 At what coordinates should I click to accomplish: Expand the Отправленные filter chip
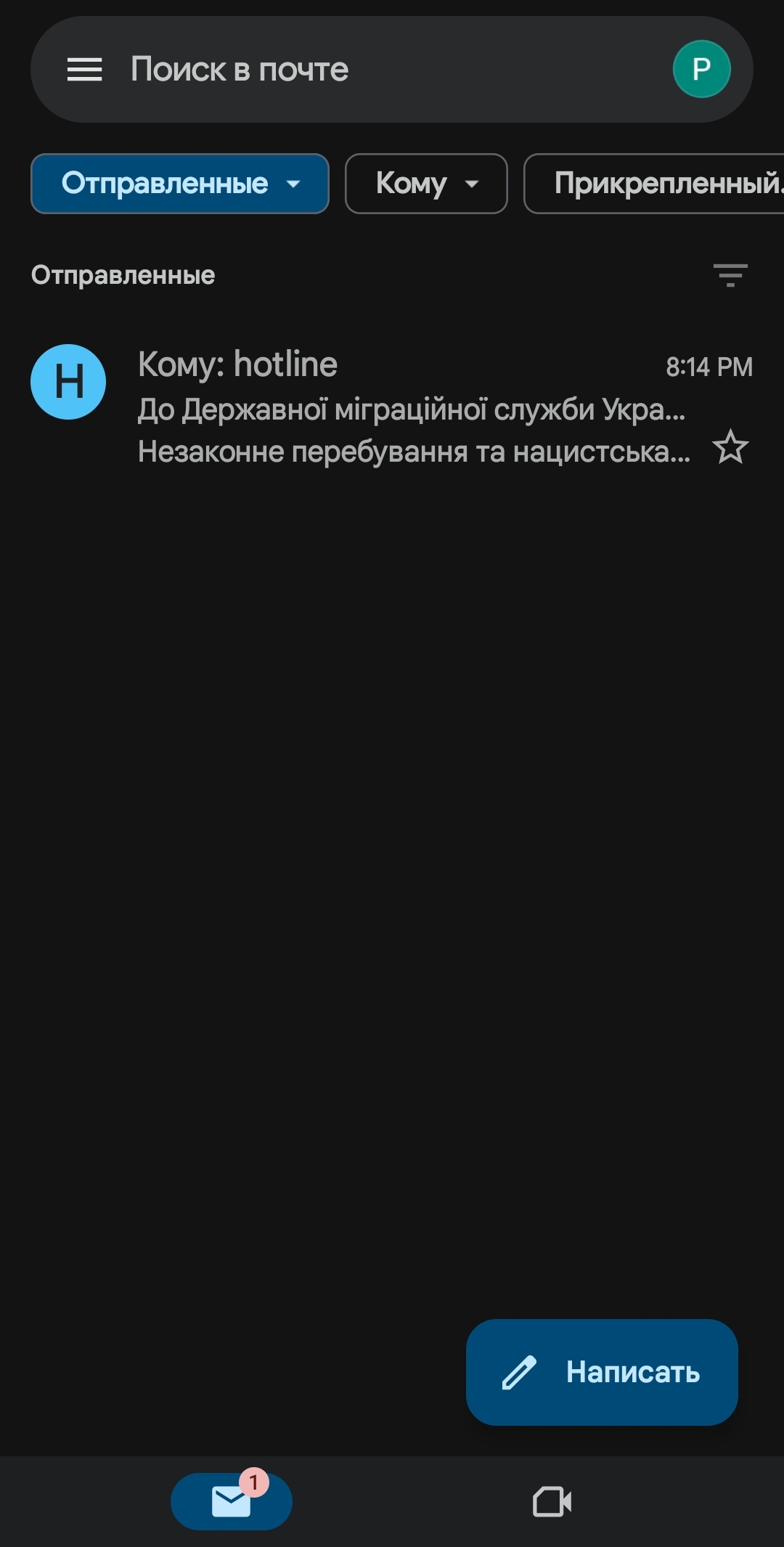[180, 184]
